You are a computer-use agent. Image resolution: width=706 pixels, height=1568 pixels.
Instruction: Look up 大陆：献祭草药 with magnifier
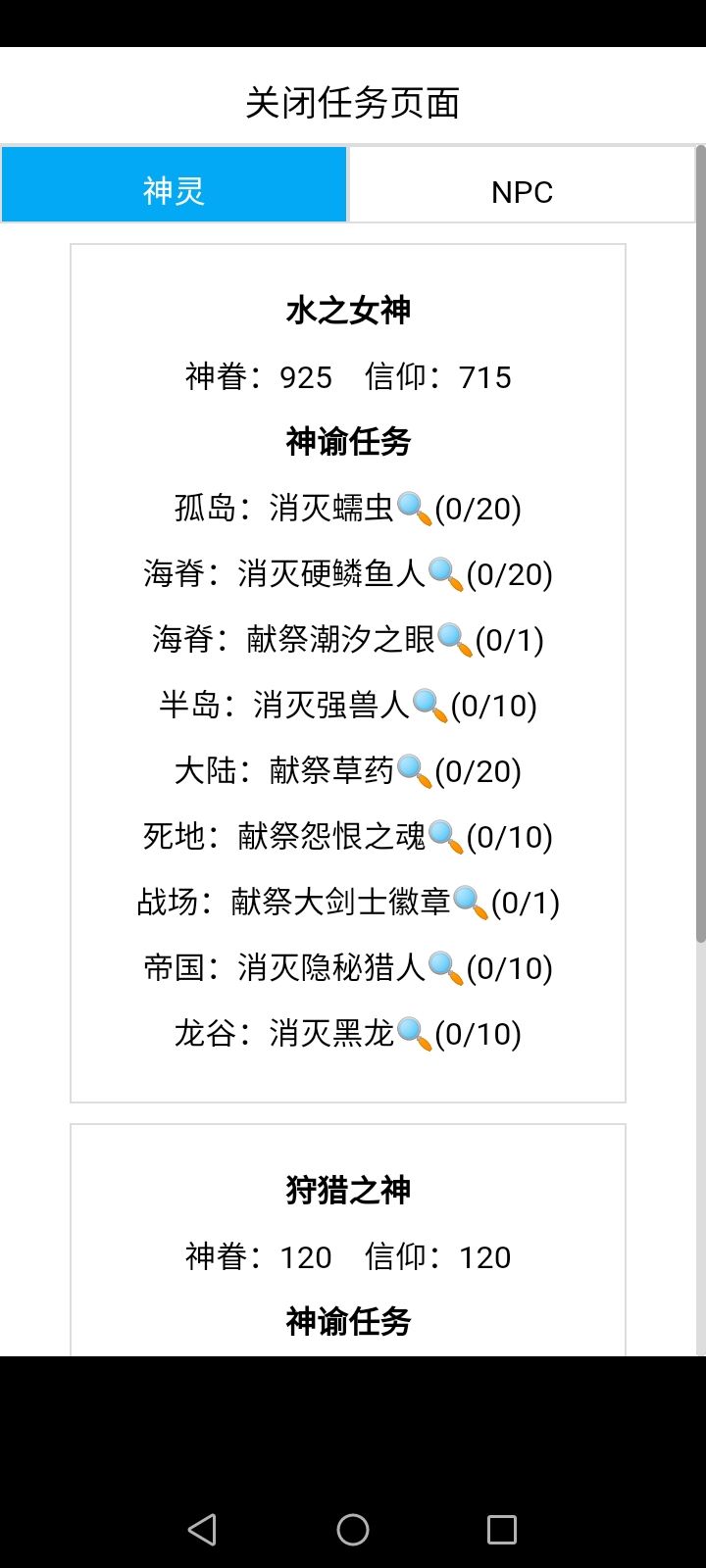click(x=414, y=771)
